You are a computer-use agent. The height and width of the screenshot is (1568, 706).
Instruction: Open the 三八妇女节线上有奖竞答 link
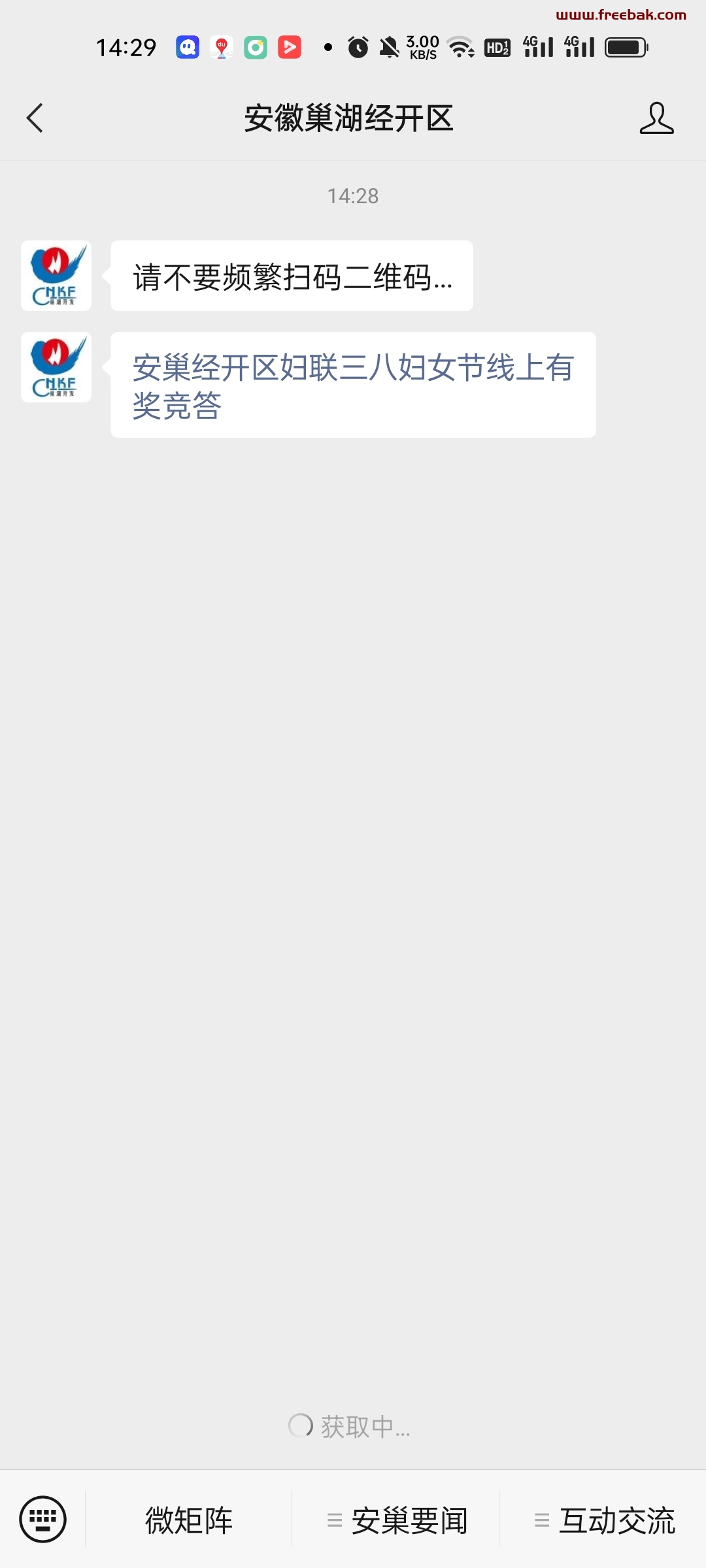[x=353, y=385]
